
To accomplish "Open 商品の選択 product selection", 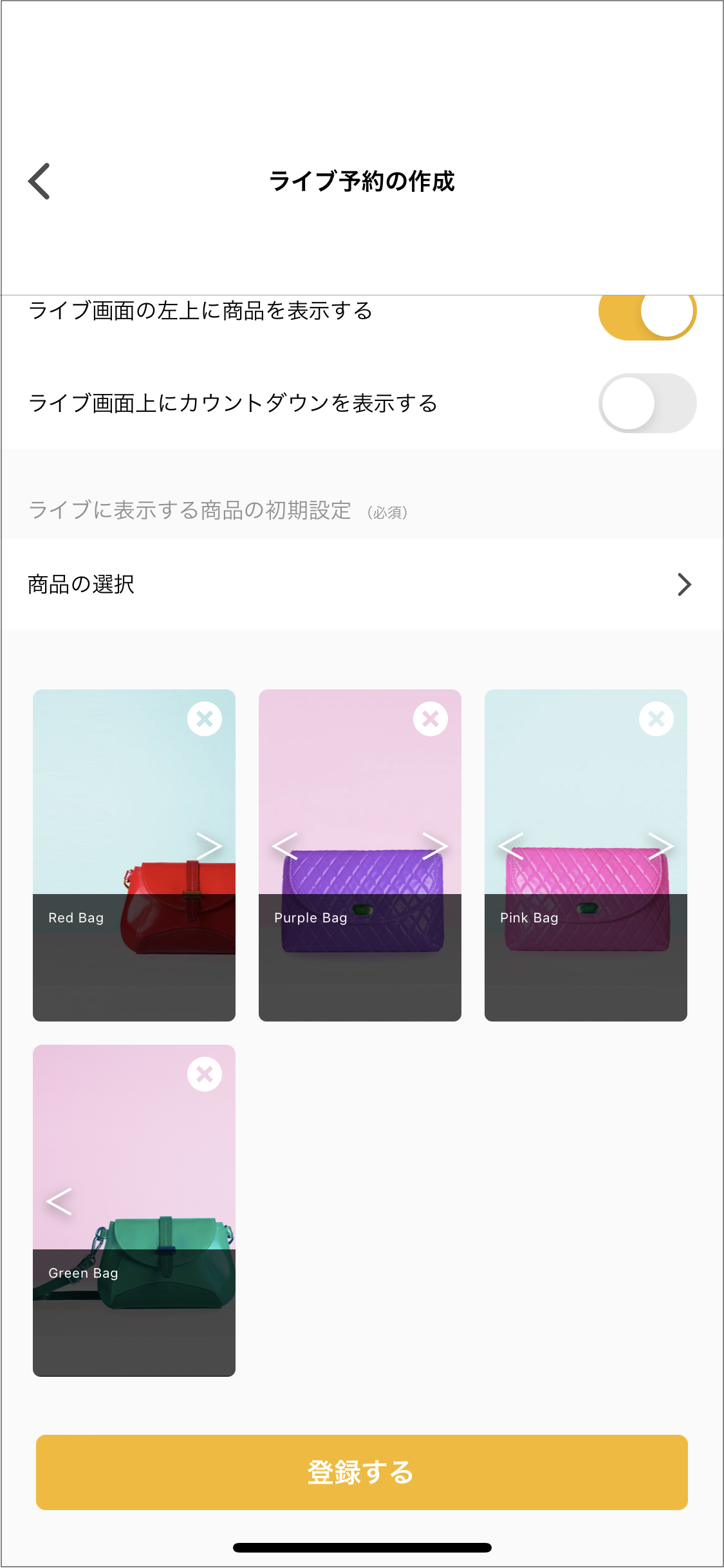I will click(x=362, y=584).
